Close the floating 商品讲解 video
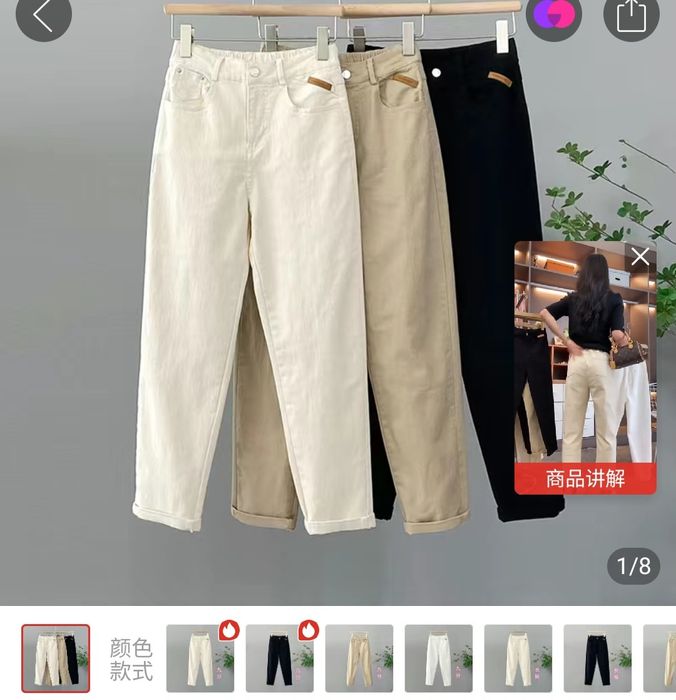The width and height of the screenshot is (676, 700). (640, 257)
